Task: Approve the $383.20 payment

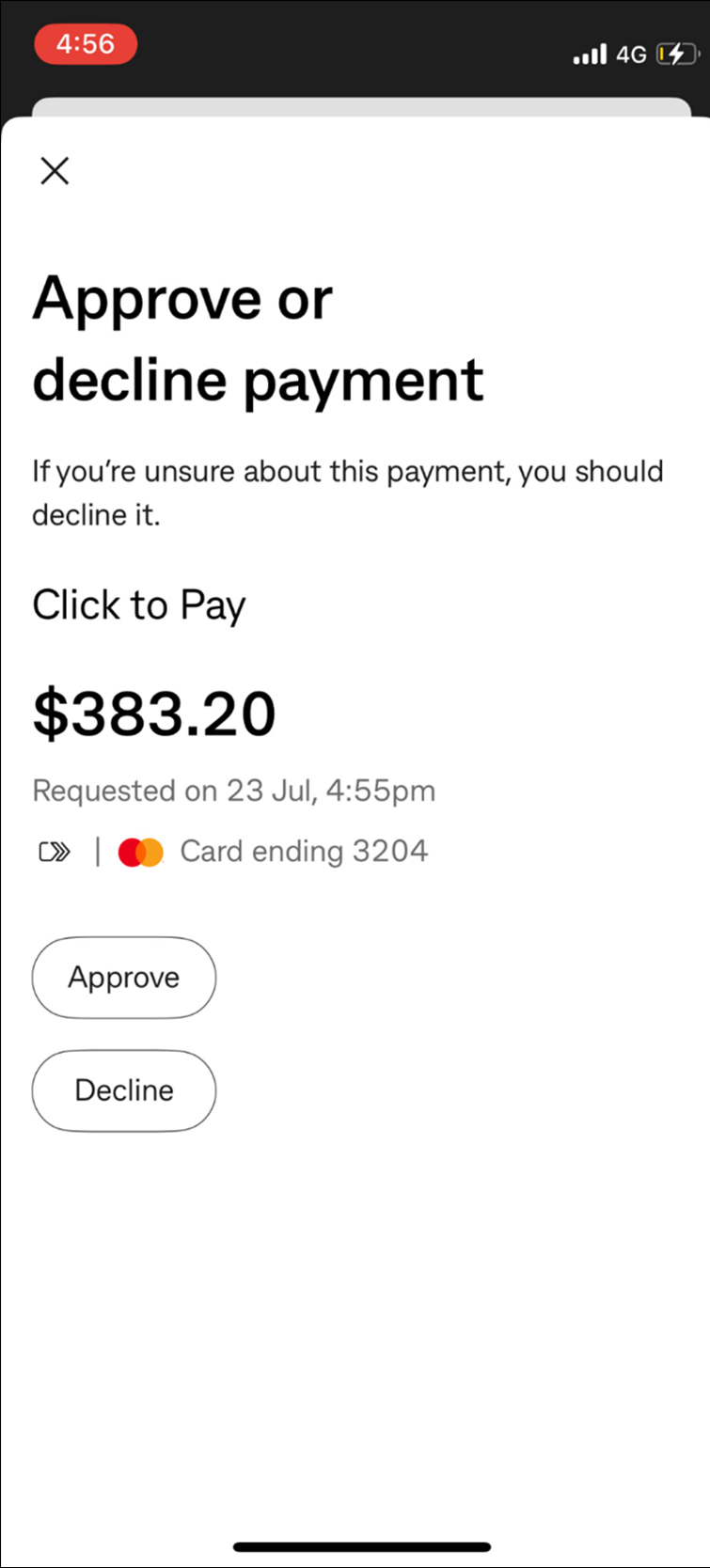Action: 124,978
